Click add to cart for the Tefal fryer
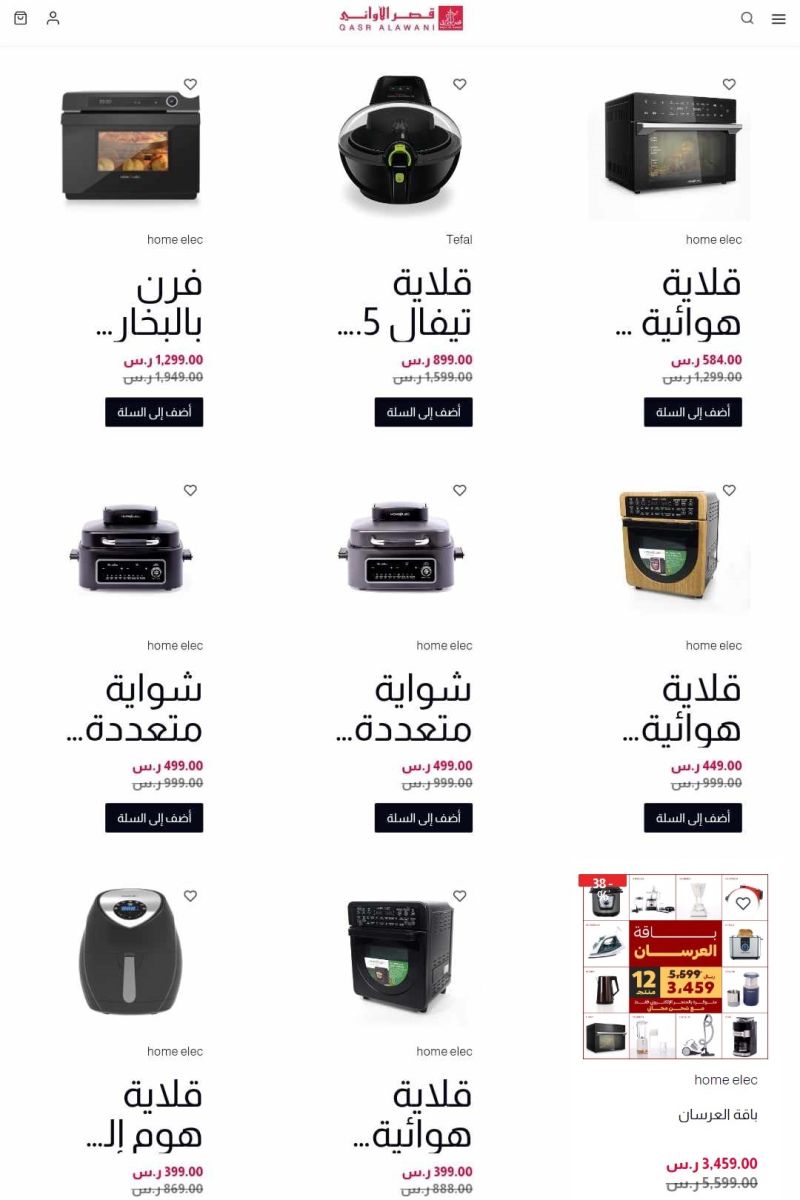The image size is (800, 1200). pyautogui.click(x=423, y=411)
